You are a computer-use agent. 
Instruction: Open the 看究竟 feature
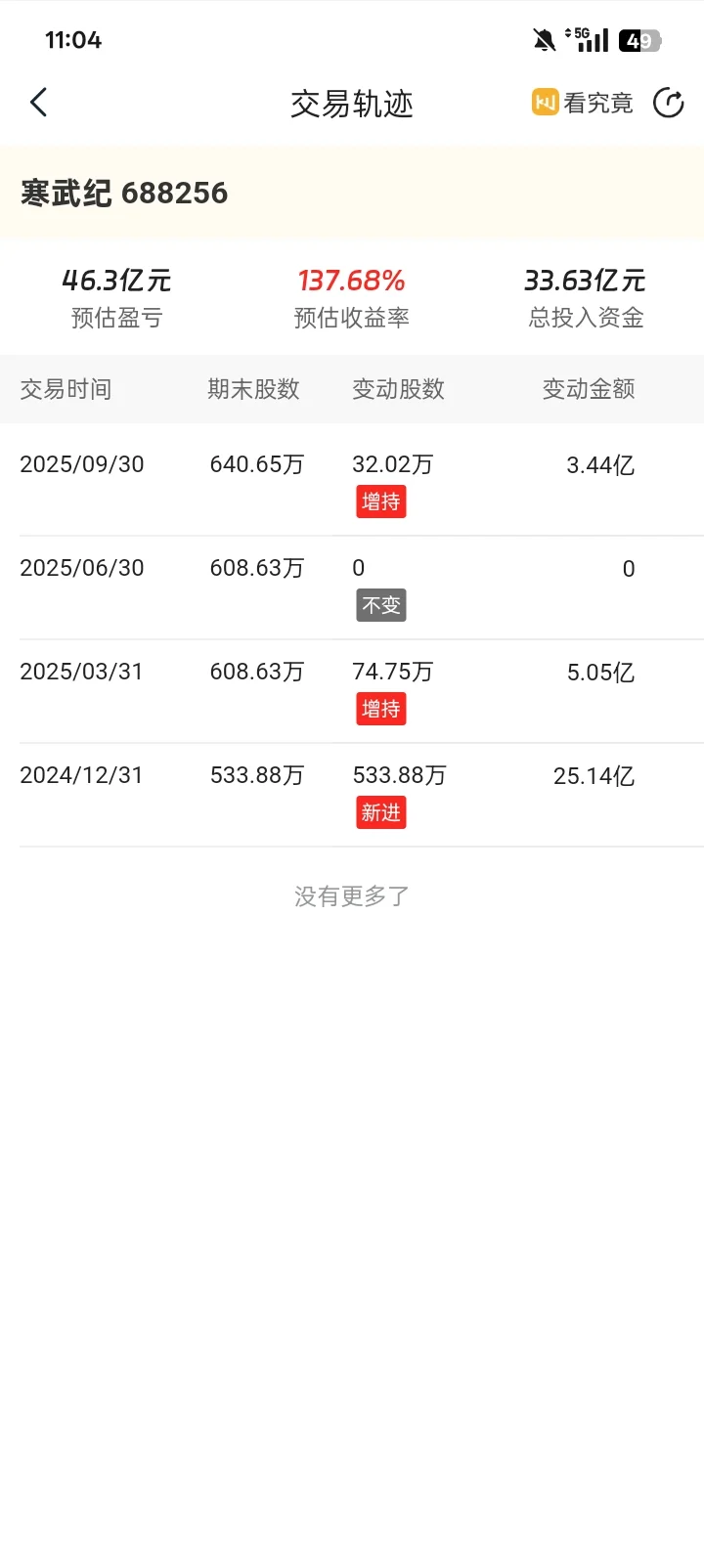pos(583,103)
